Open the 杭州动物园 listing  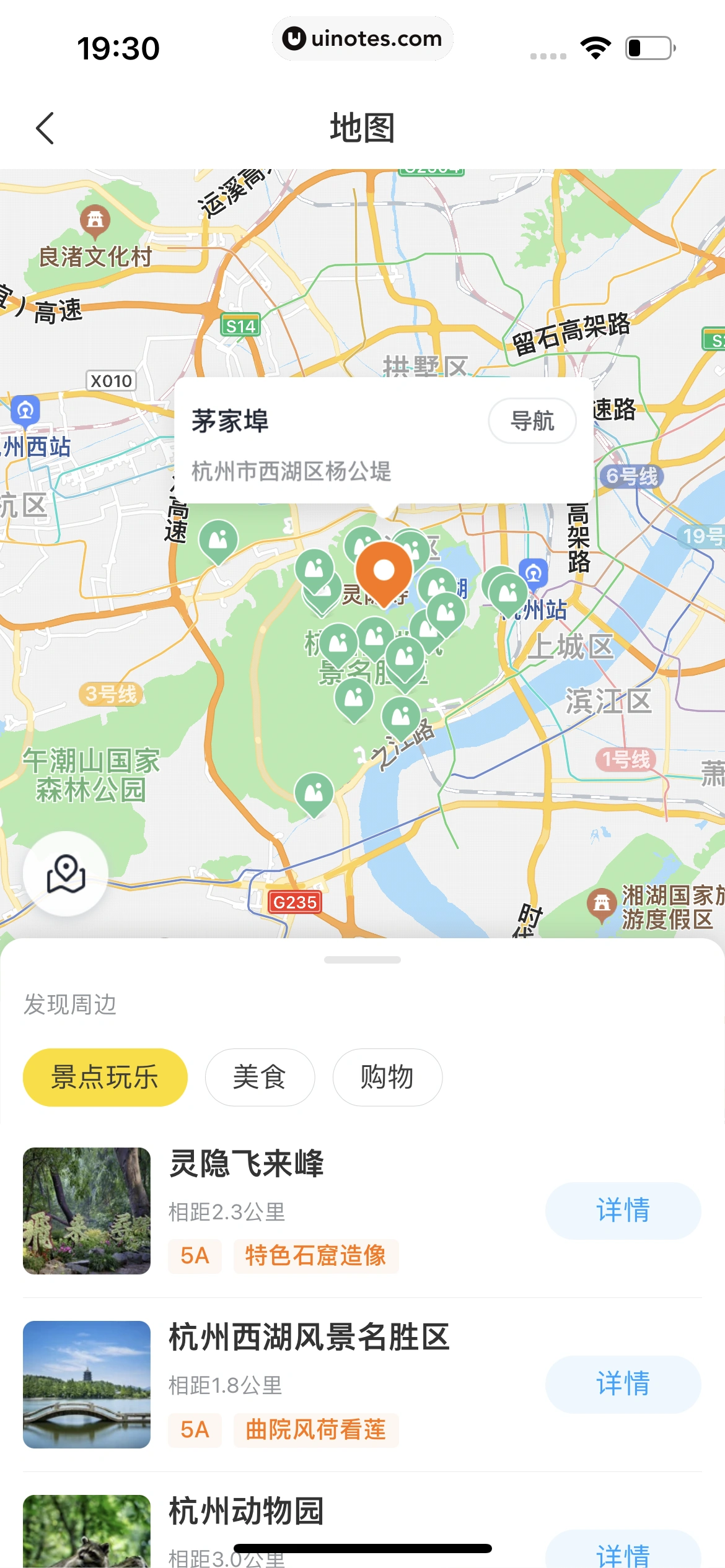pyautogui.click(x=246, y=1511)
